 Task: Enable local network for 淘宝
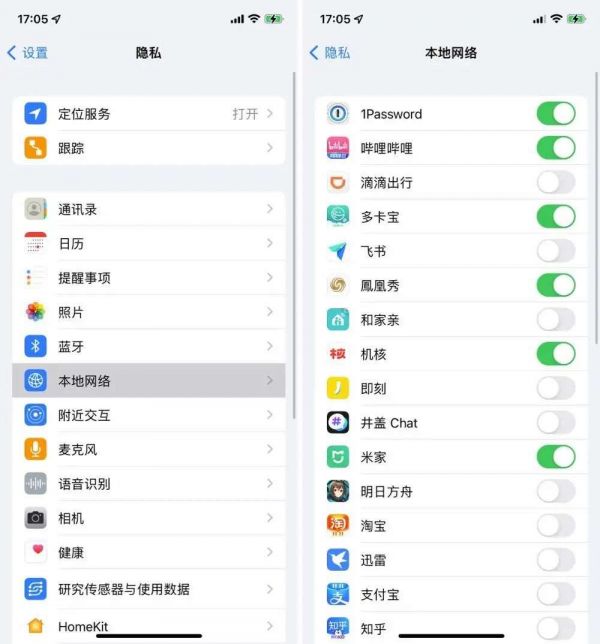pyautogui.click(x=555, y=525)
